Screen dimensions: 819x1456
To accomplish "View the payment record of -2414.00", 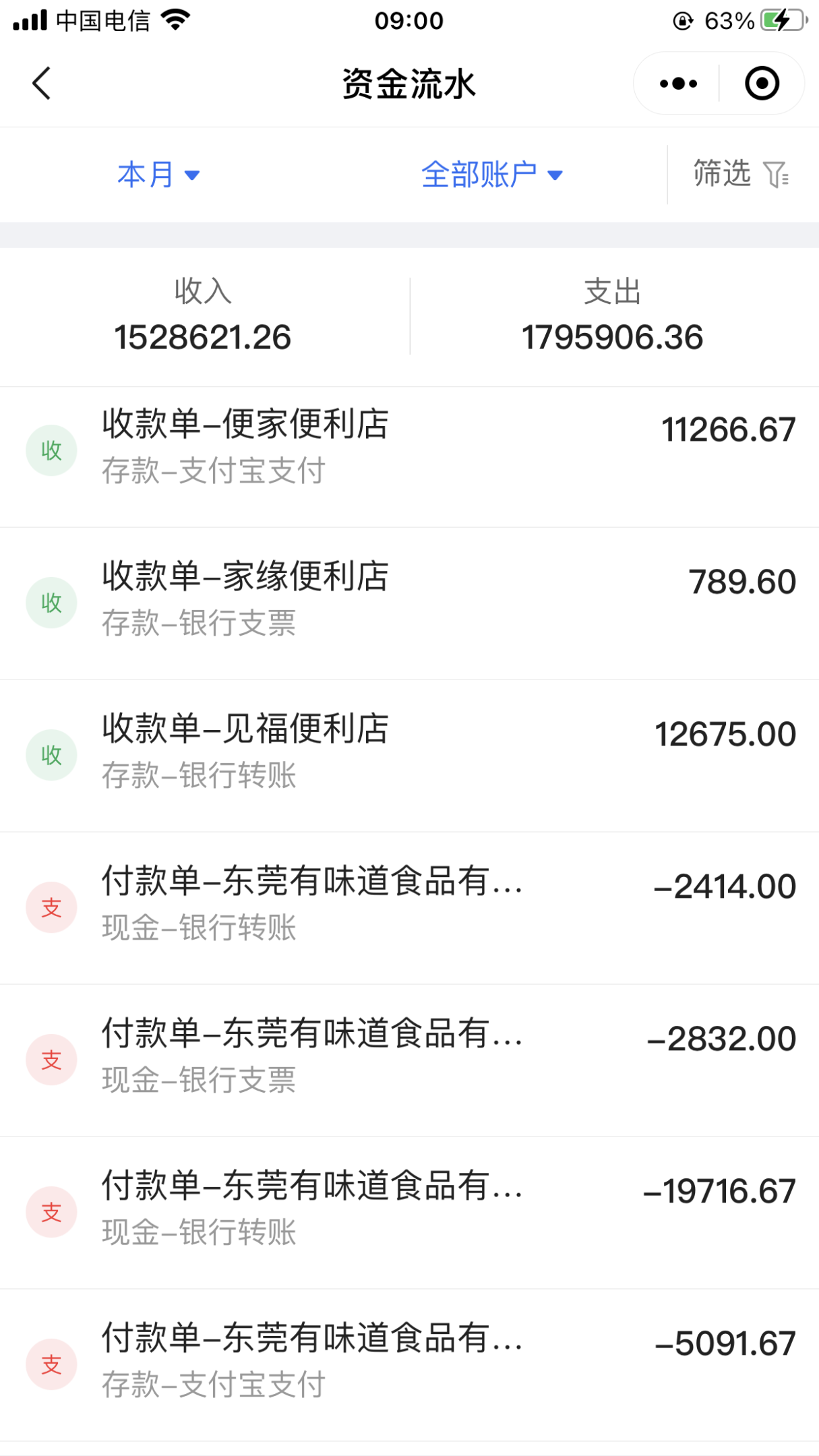I will click(409, 905).
